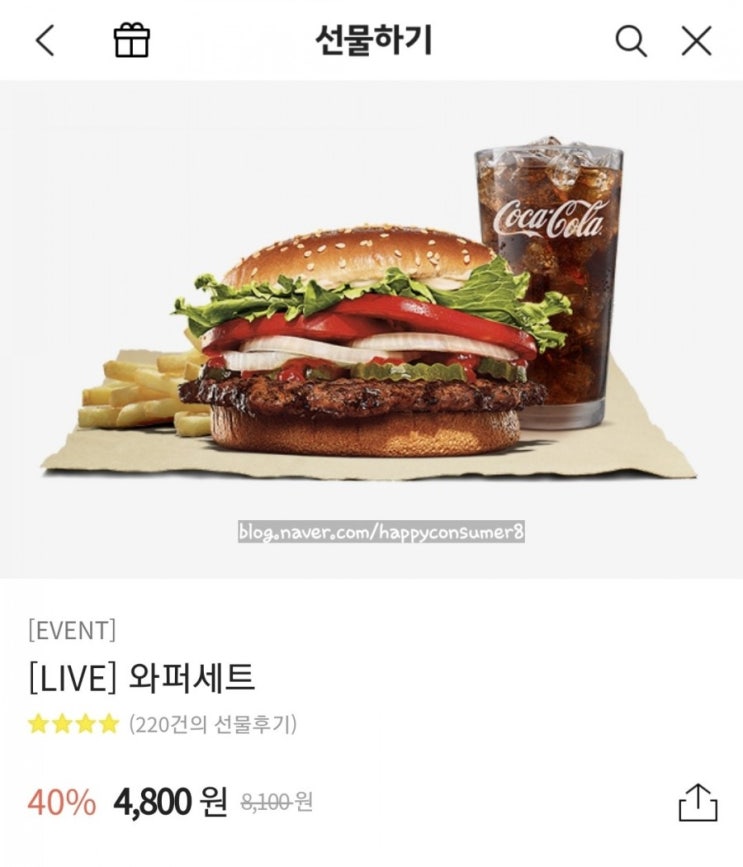Open search with the magnifier icon

coord(630,41)
